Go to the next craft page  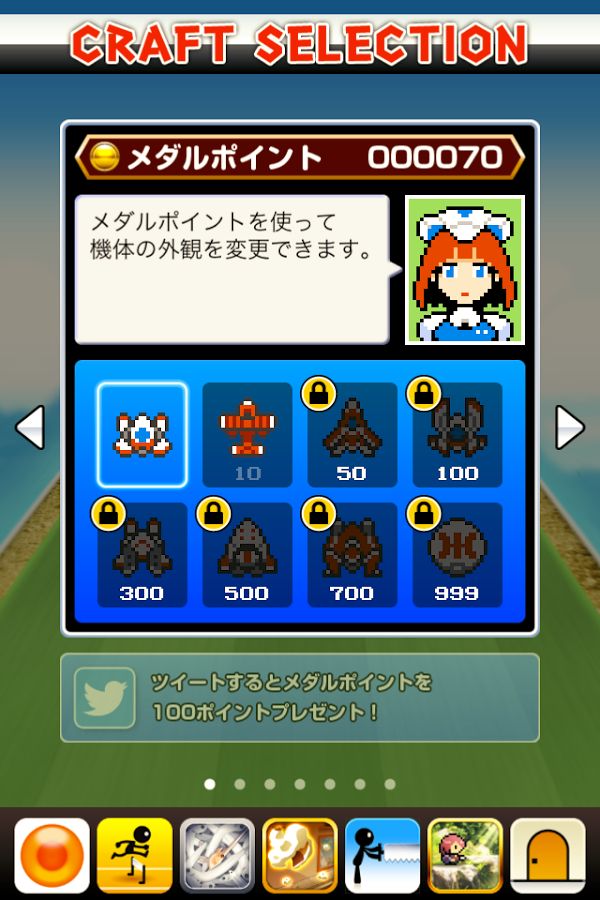(569, 428)
